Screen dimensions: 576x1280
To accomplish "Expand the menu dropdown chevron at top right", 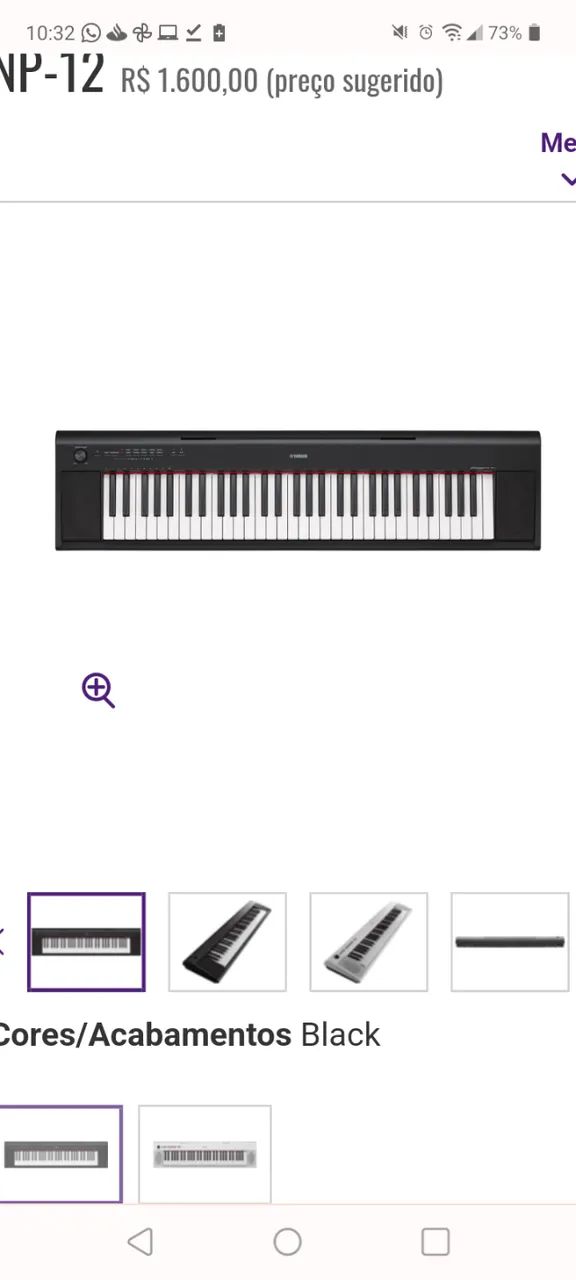I will click(x=567, y=180).
